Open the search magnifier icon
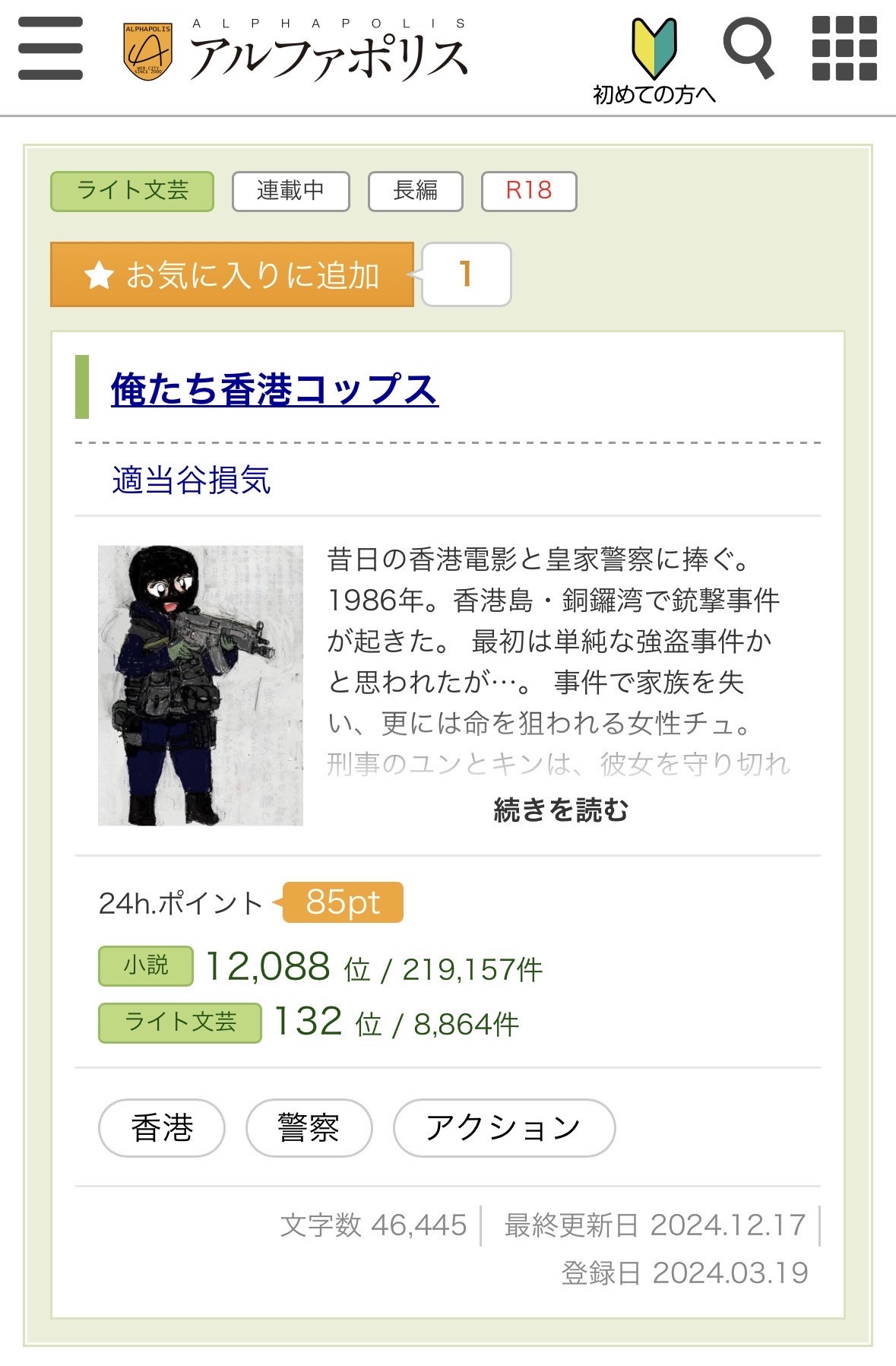 pos(748,49)
